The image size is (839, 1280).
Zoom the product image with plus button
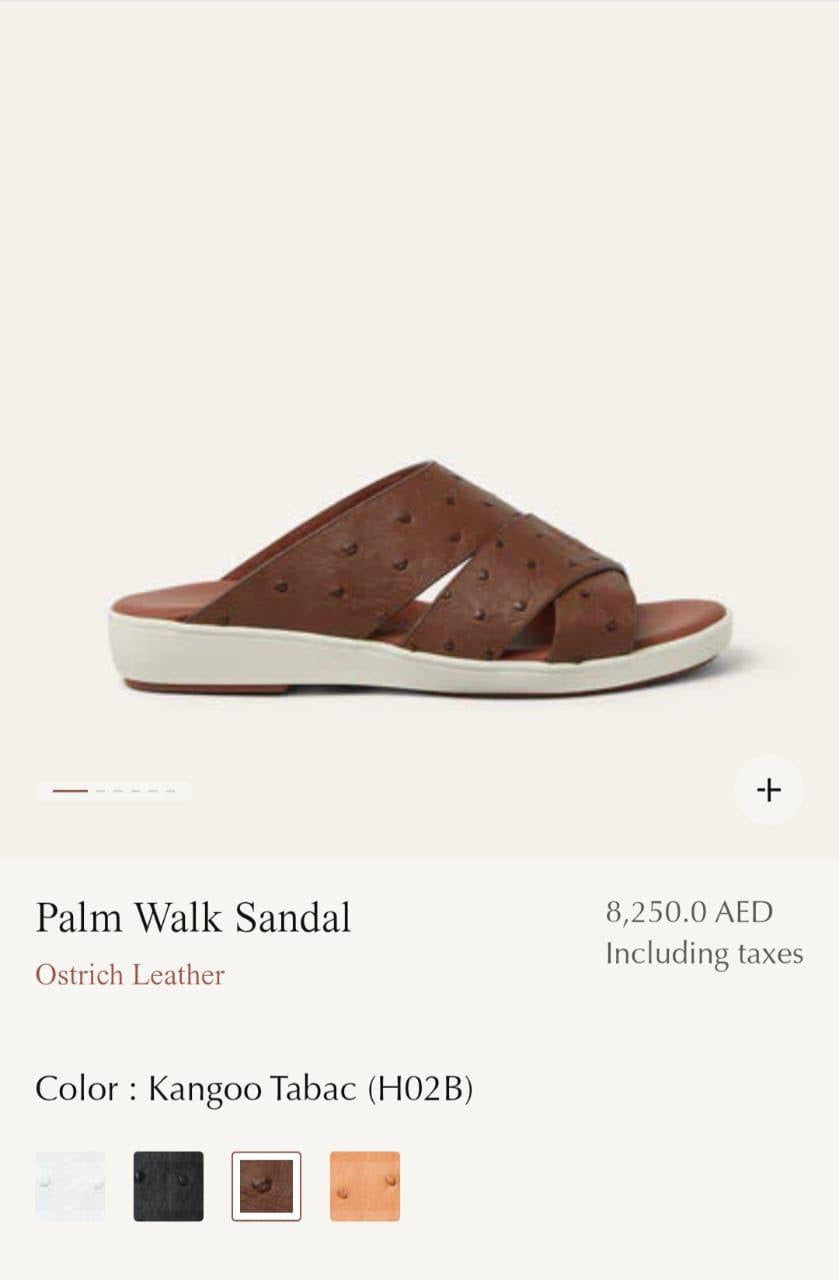(x=768, y=790)
